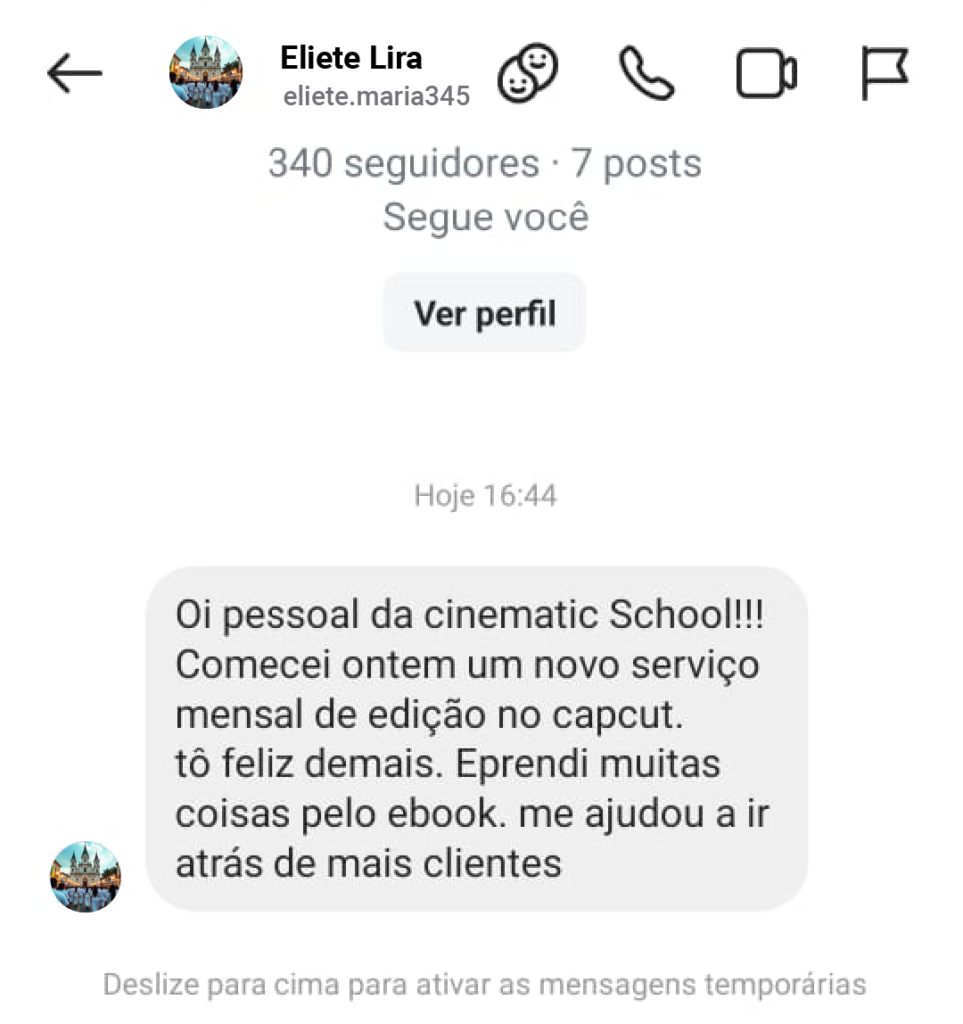Screen dimensions: 963x1024
Task: Start a voice call with Eliete Lira
Action: (x=647, y=73)
